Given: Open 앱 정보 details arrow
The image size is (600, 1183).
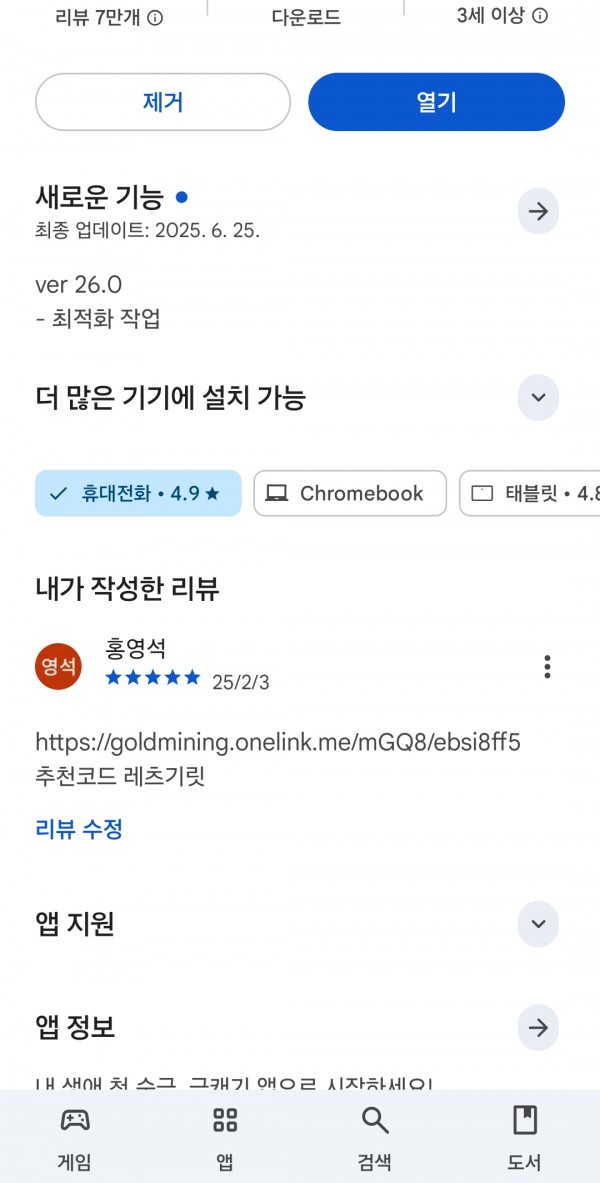Looking at the screenshot, I should (538, 1028).
